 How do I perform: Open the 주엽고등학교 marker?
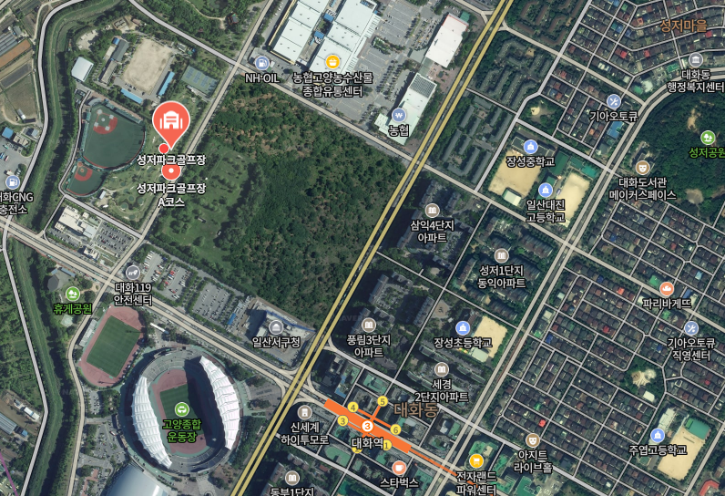[657, 435]
